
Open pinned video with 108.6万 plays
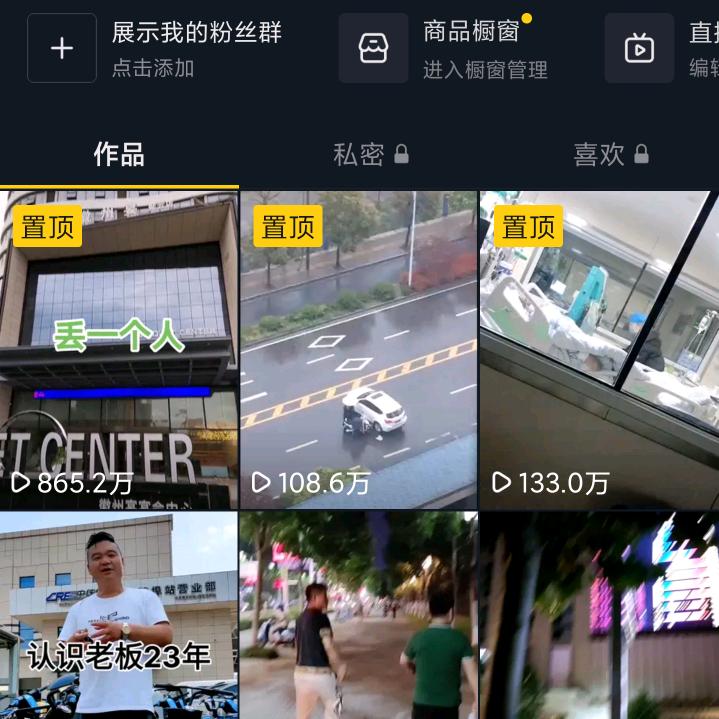(x=359, y=350)
